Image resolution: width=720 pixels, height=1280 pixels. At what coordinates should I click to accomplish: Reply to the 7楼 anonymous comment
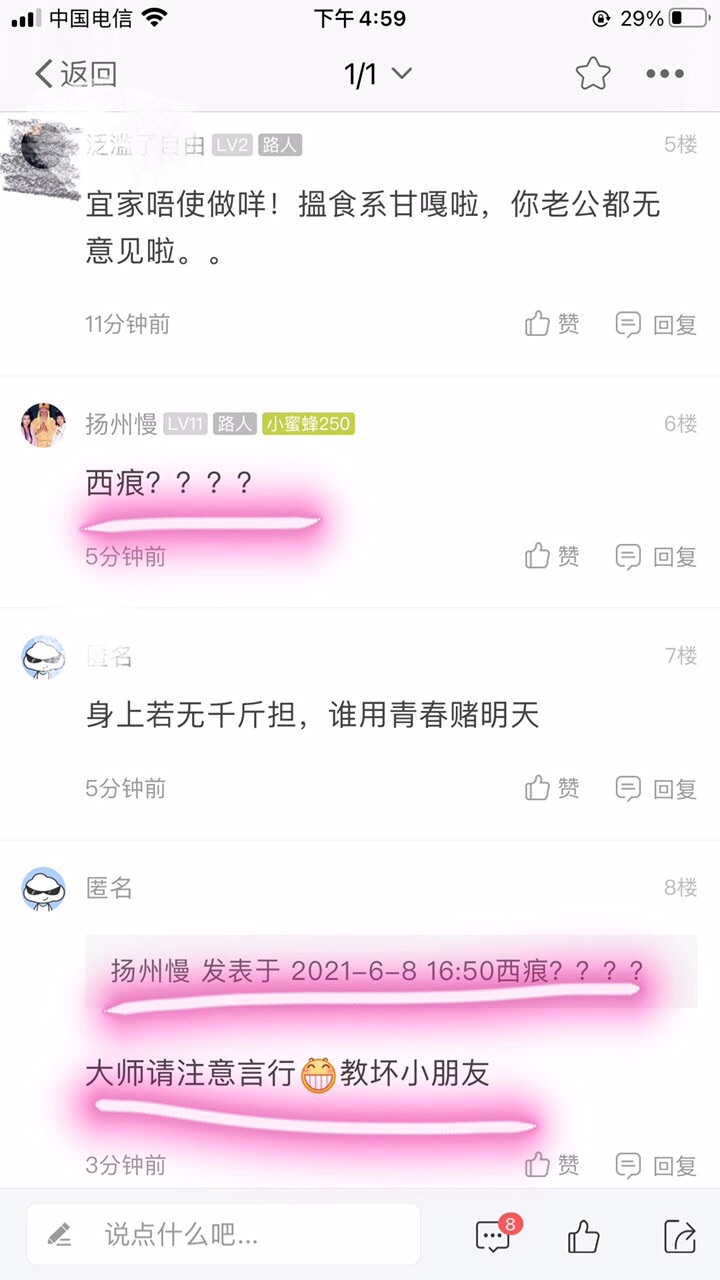coord(656,788)
